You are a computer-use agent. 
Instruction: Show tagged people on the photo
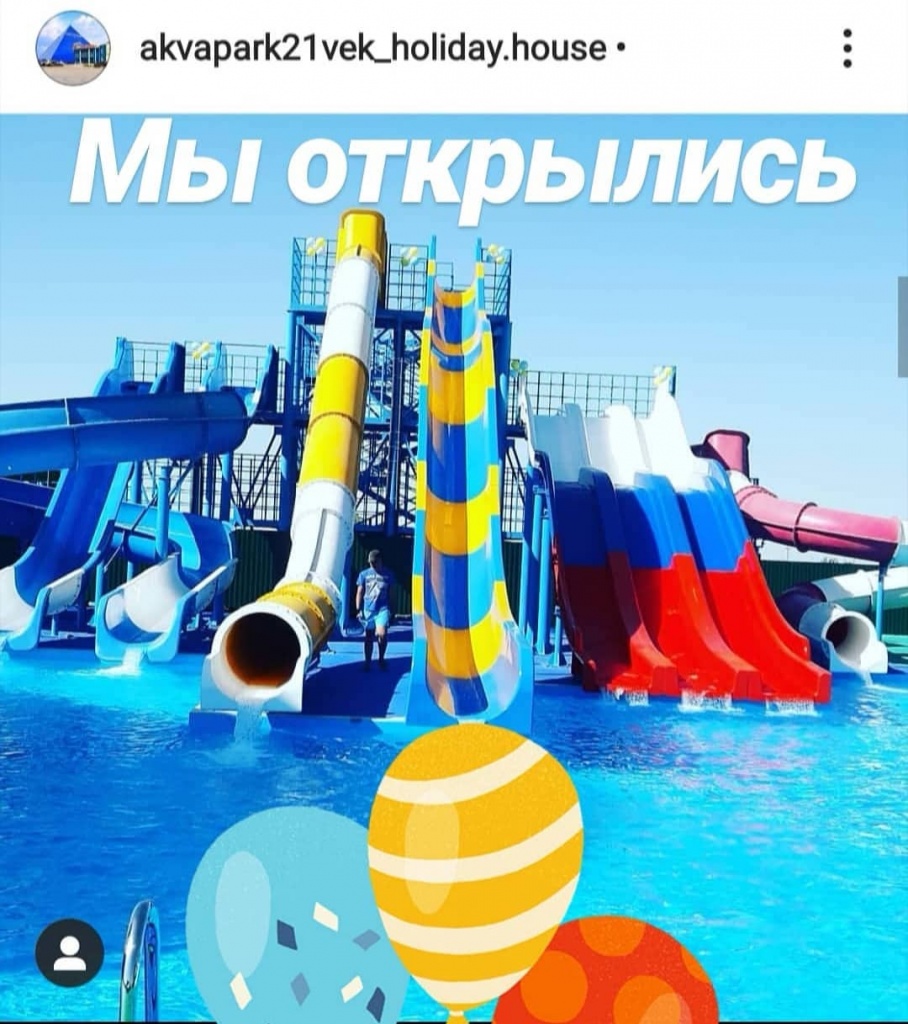(x=69, y=953)
